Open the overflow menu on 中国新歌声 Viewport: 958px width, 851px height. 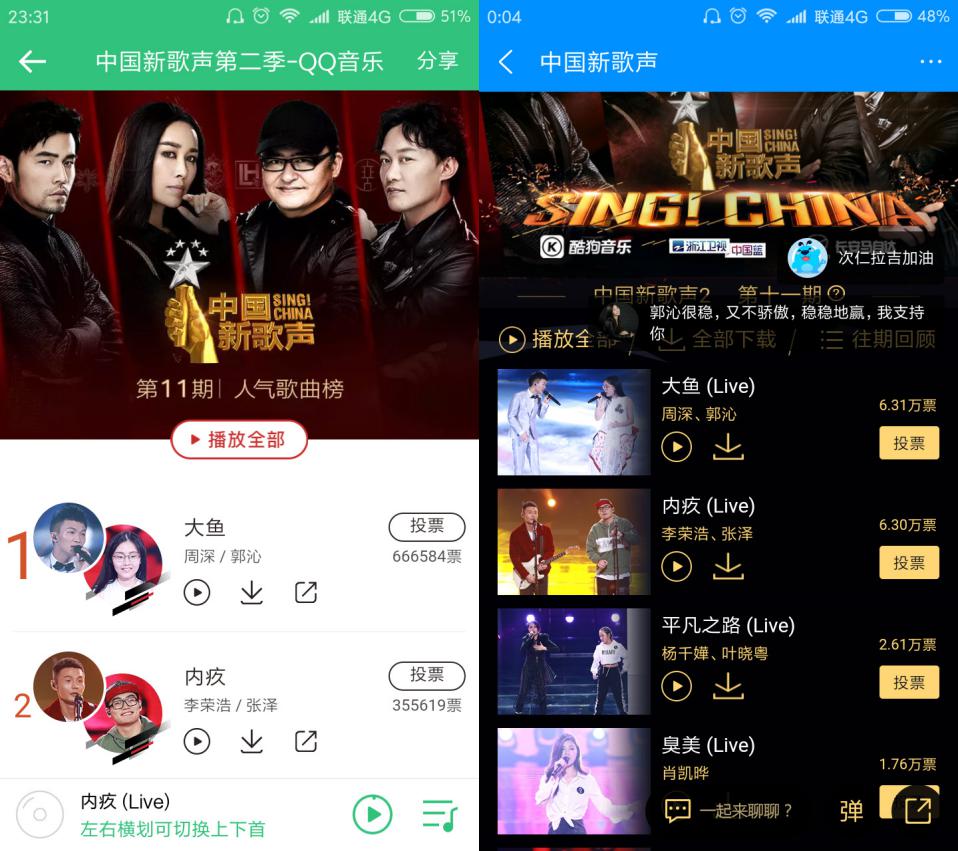point(930,62)
